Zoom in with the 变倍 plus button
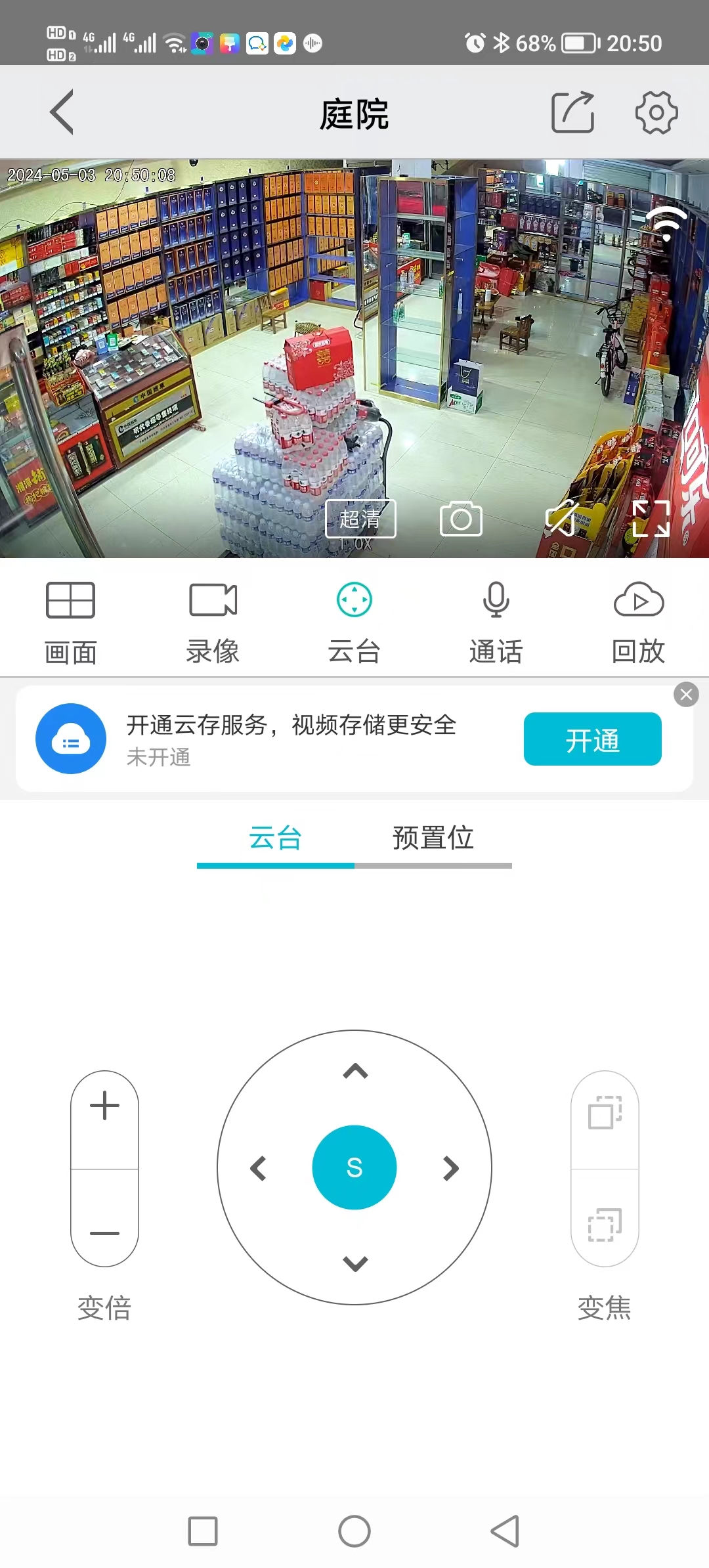This screenshot has height=1568, width=709. pyautogui.click(x=104, y=1106)
